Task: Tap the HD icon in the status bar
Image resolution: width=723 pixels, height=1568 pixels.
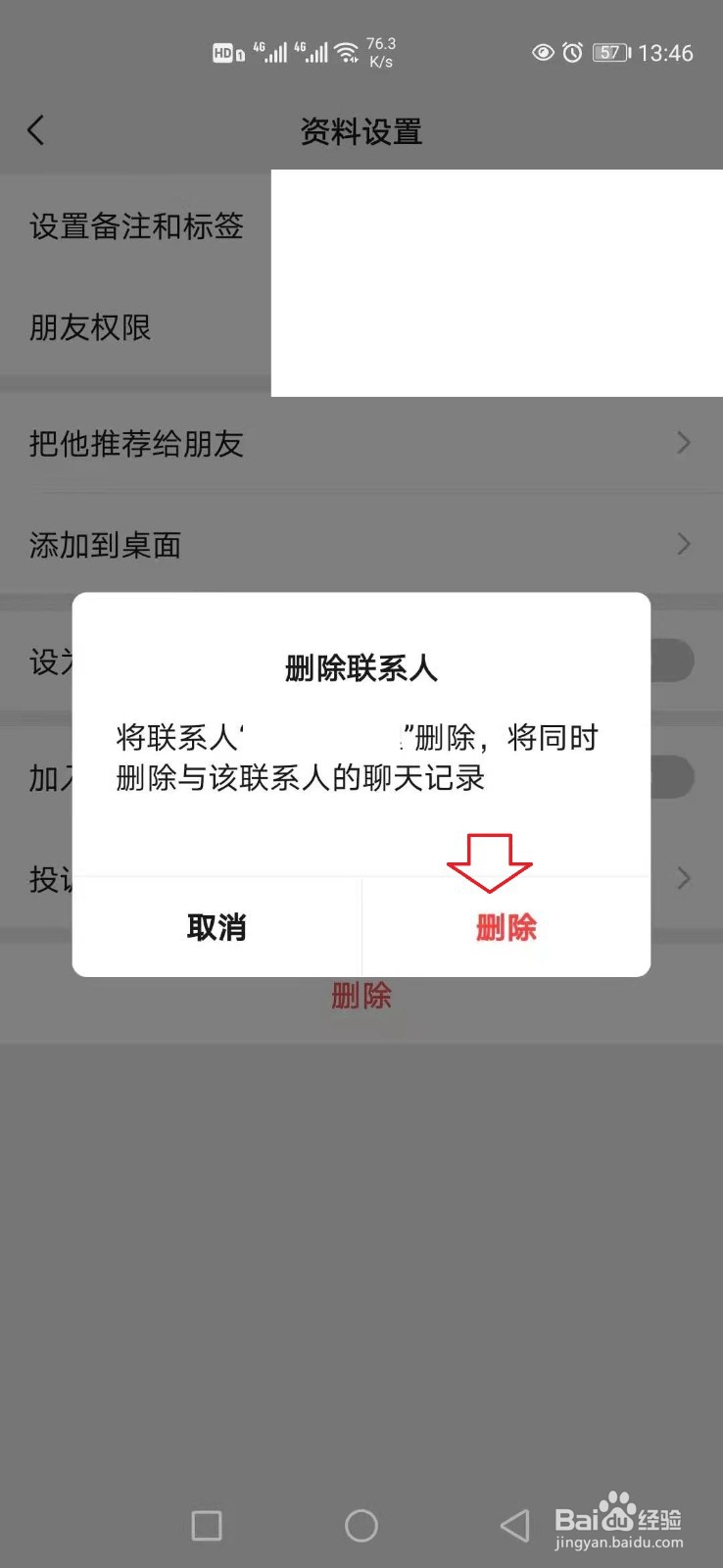Action: point(225,53)
